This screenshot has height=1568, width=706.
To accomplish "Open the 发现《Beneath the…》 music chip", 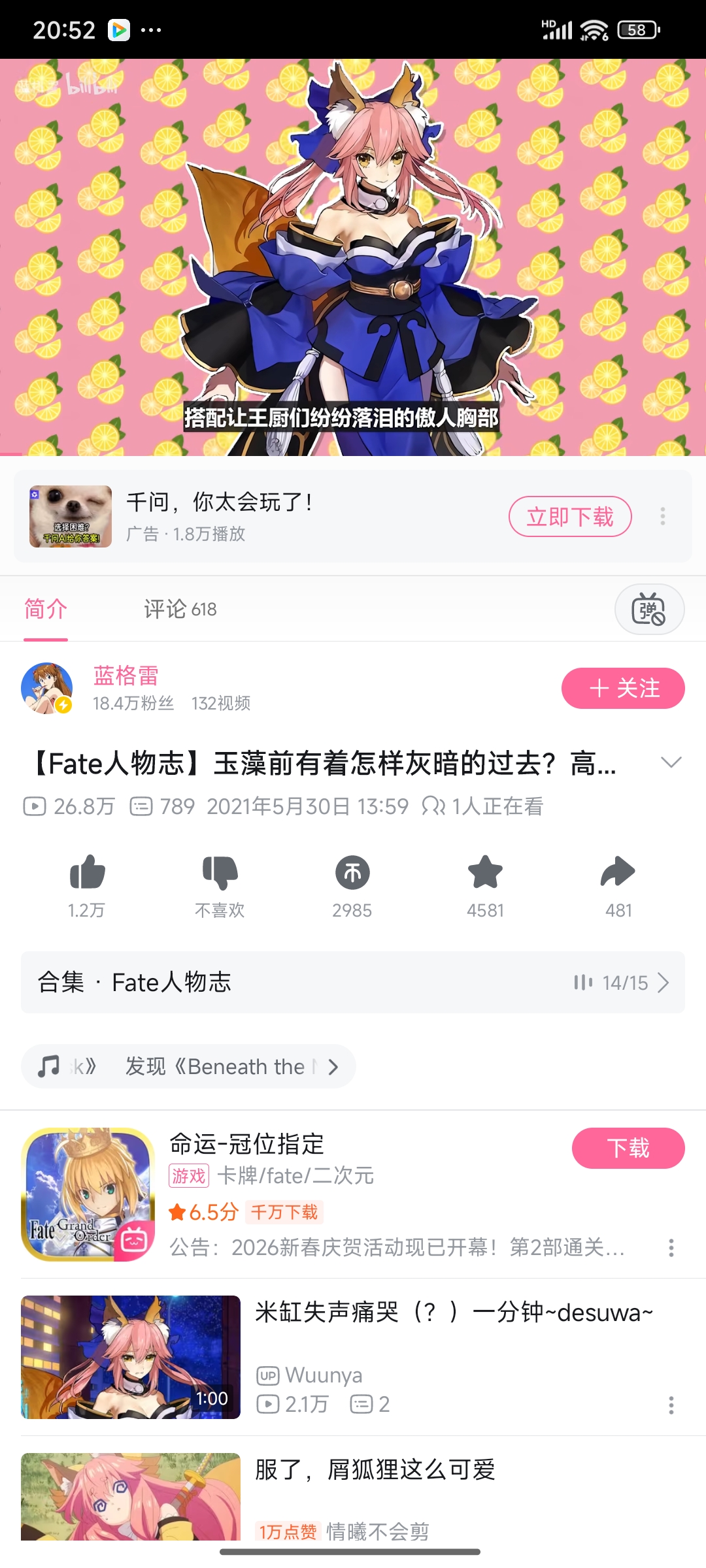I will [190, 1066].
